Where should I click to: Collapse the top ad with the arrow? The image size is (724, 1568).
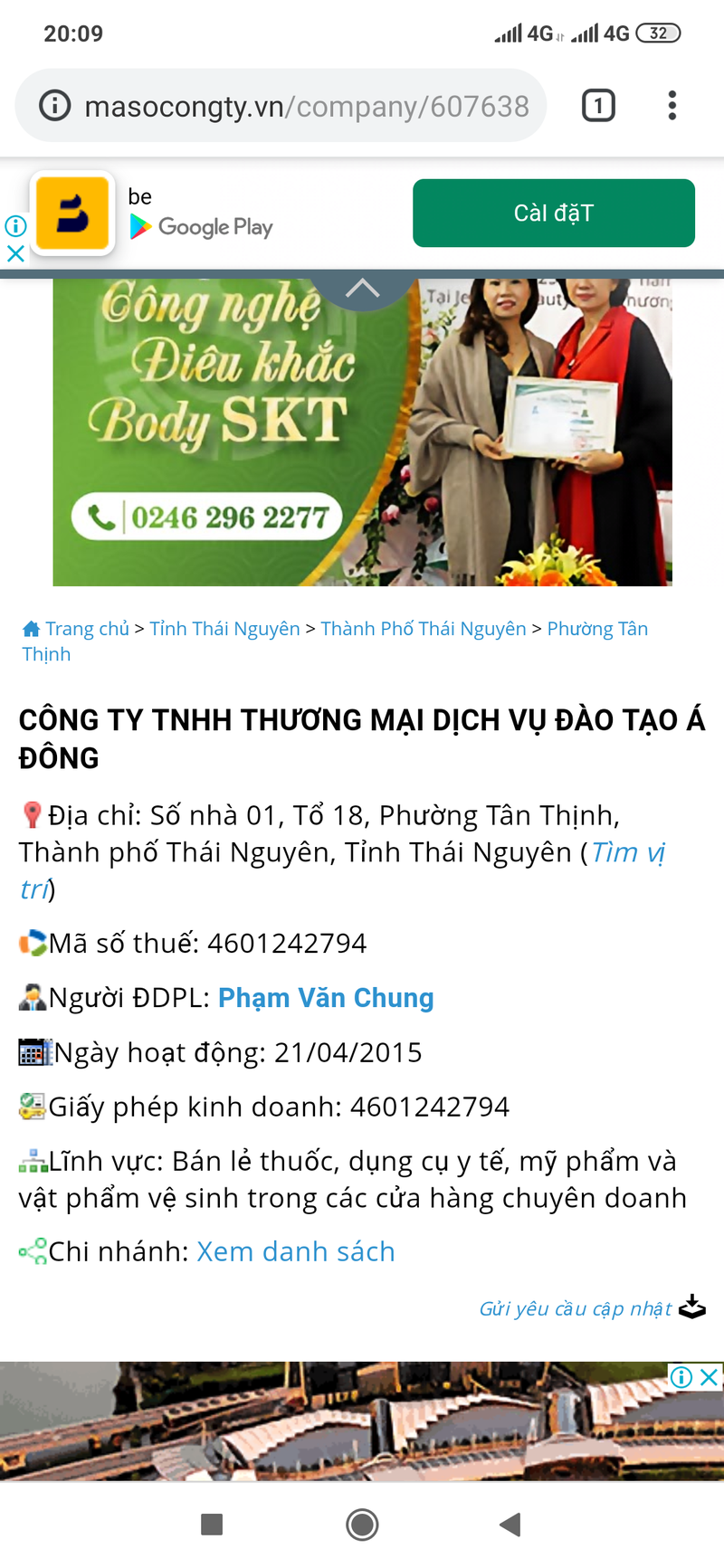click(362, 289)
